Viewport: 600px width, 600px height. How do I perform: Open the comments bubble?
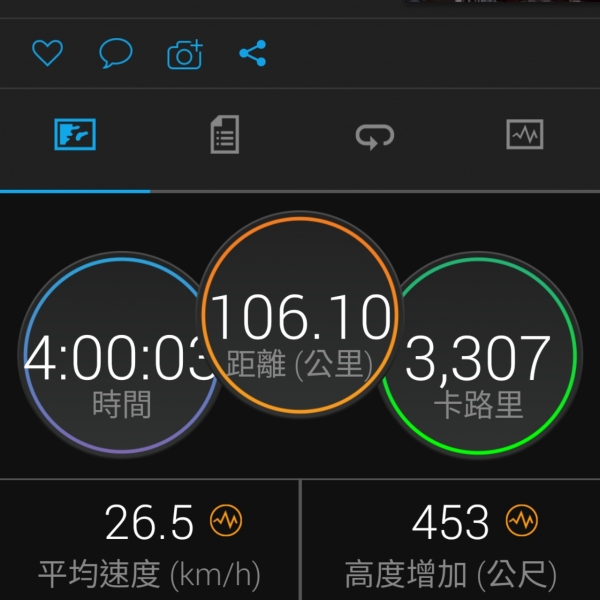coord(116,53)
